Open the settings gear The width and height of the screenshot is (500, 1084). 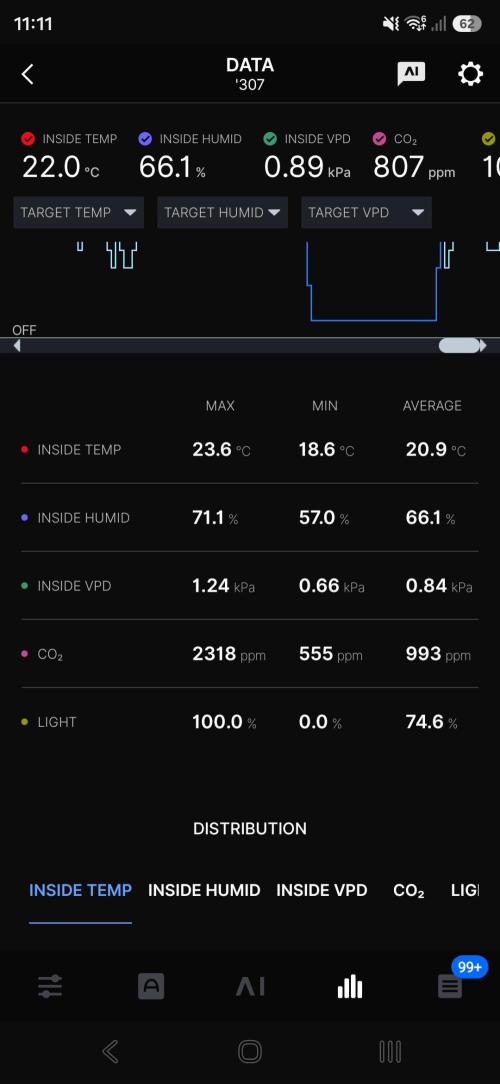470,73
